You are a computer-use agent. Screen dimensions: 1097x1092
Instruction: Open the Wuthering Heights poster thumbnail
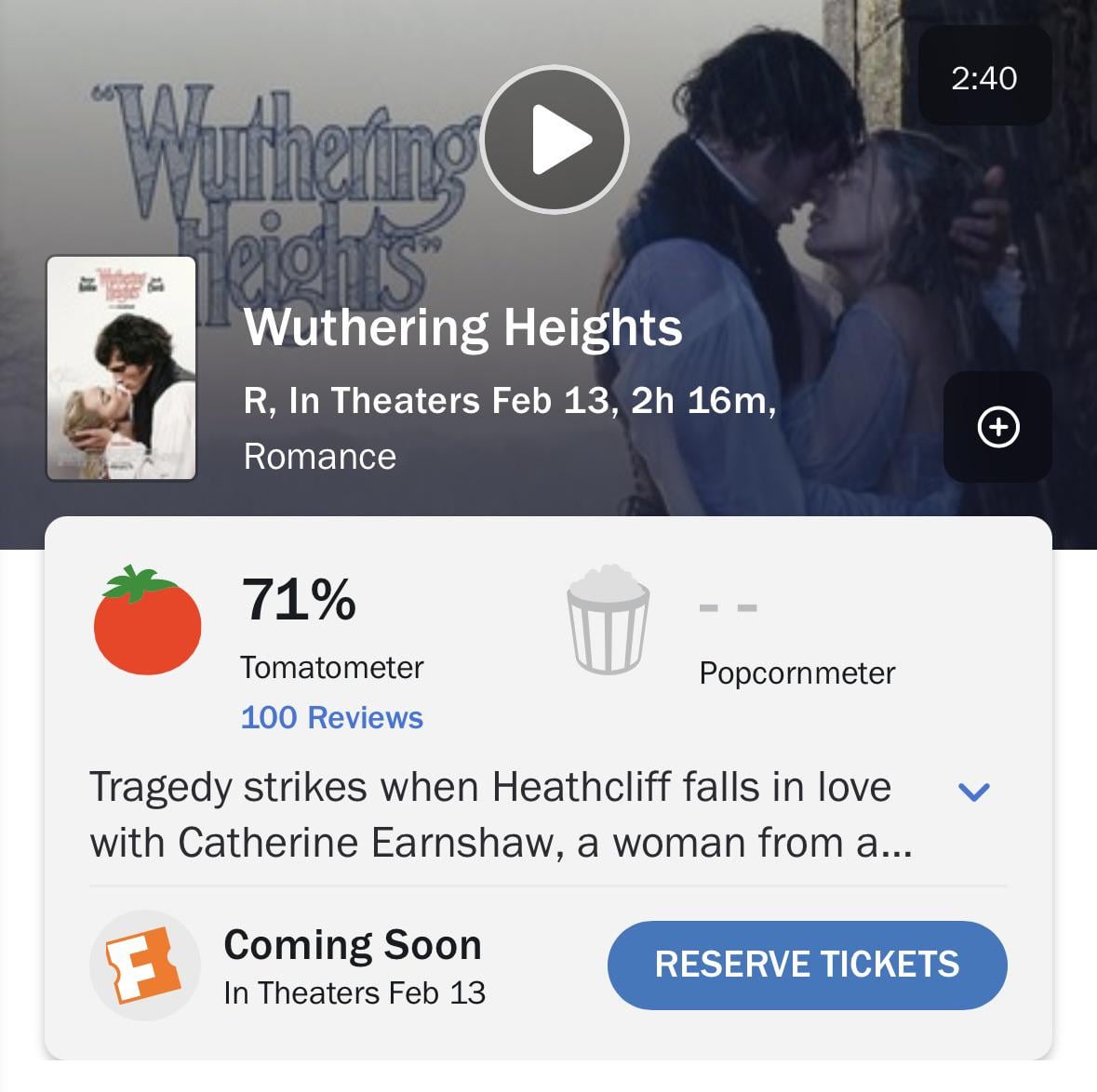click(x=122, y=368)
